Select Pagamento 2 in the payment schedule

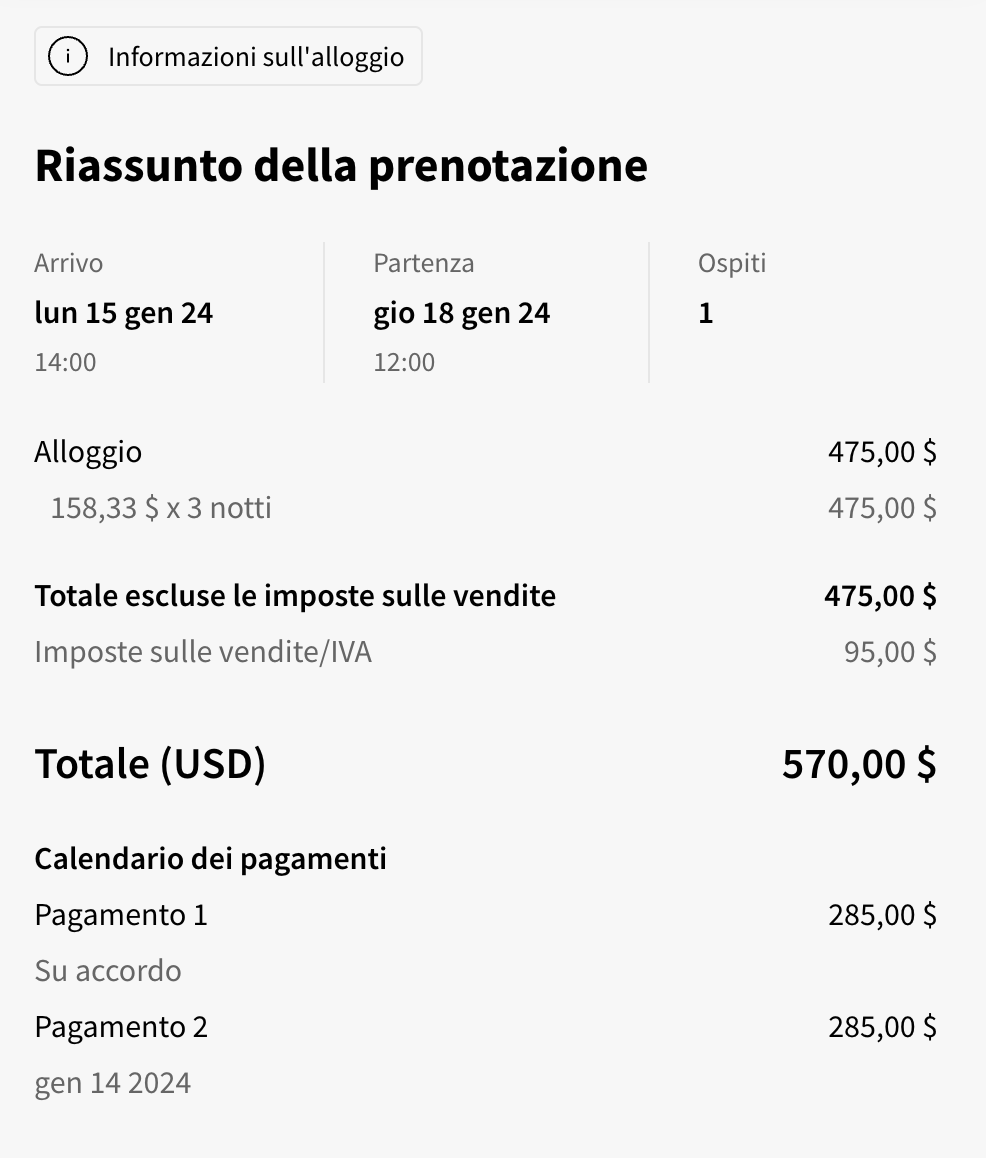[120, 1026]
